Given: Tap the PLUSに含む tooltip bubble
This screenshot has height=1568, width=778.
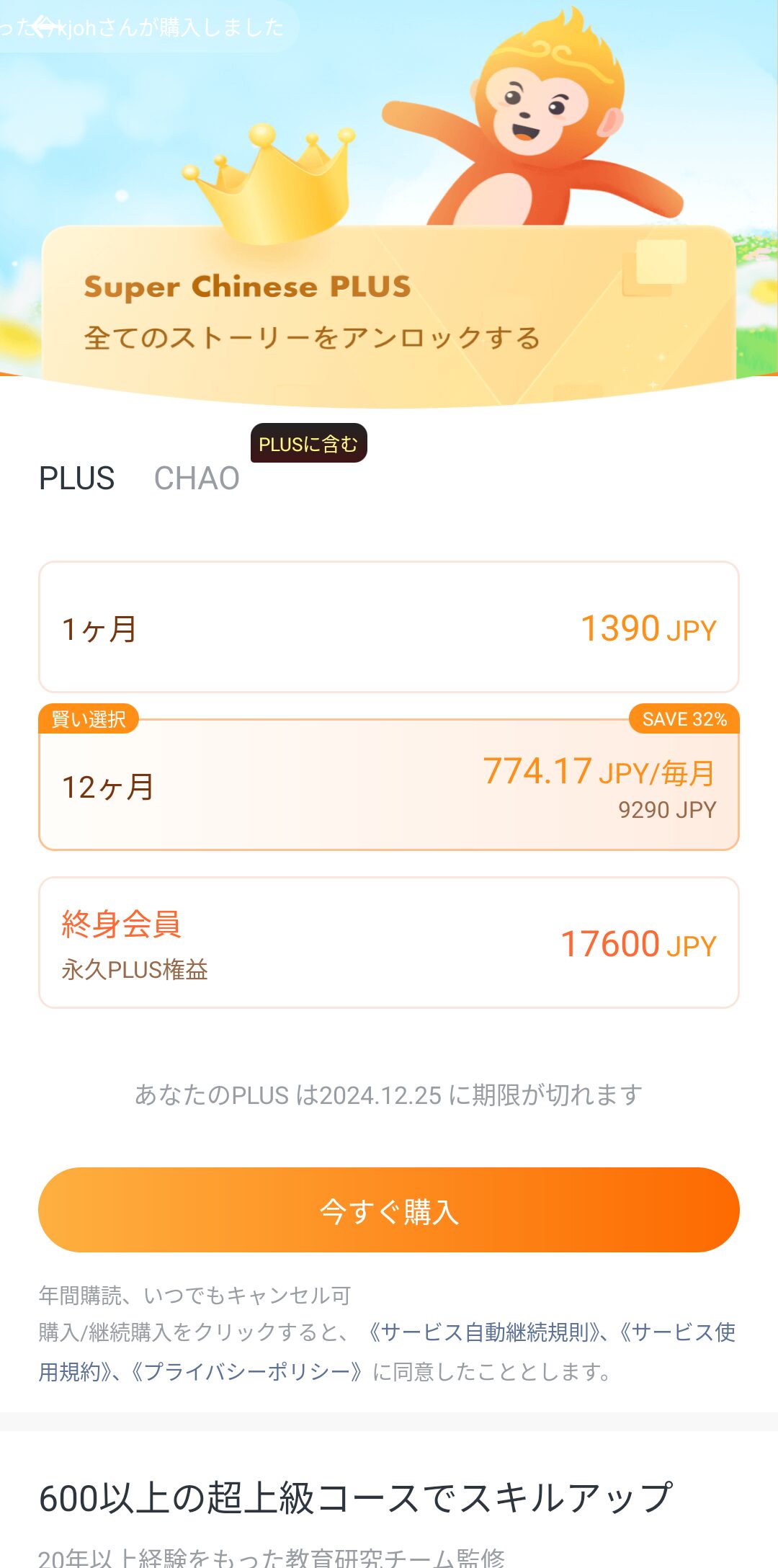Looking at the screenshot, I should tap(308, 443).
